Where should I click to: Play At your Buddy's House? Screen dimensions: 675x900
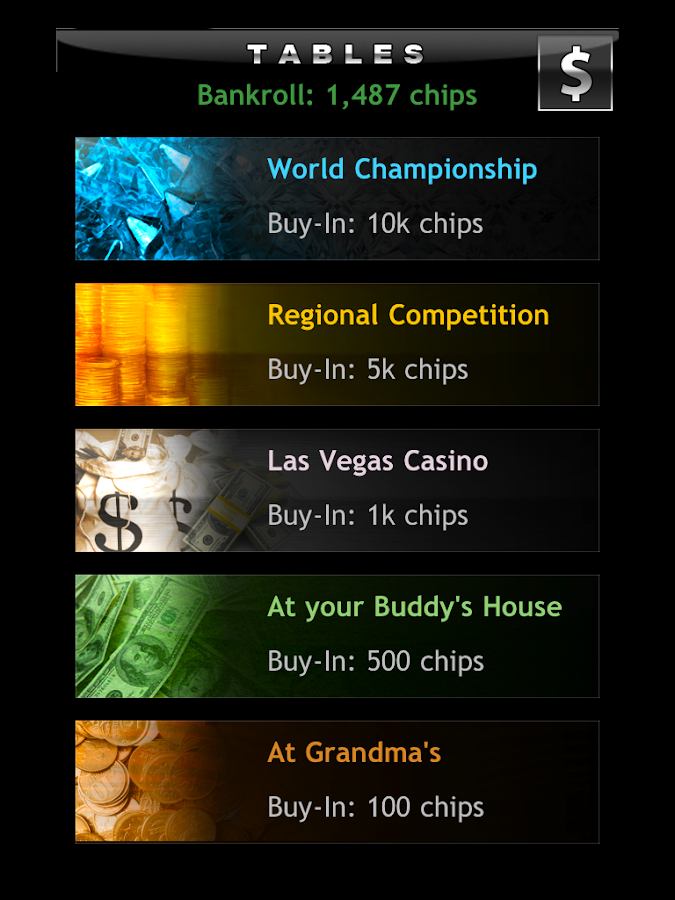click(337, 636)
